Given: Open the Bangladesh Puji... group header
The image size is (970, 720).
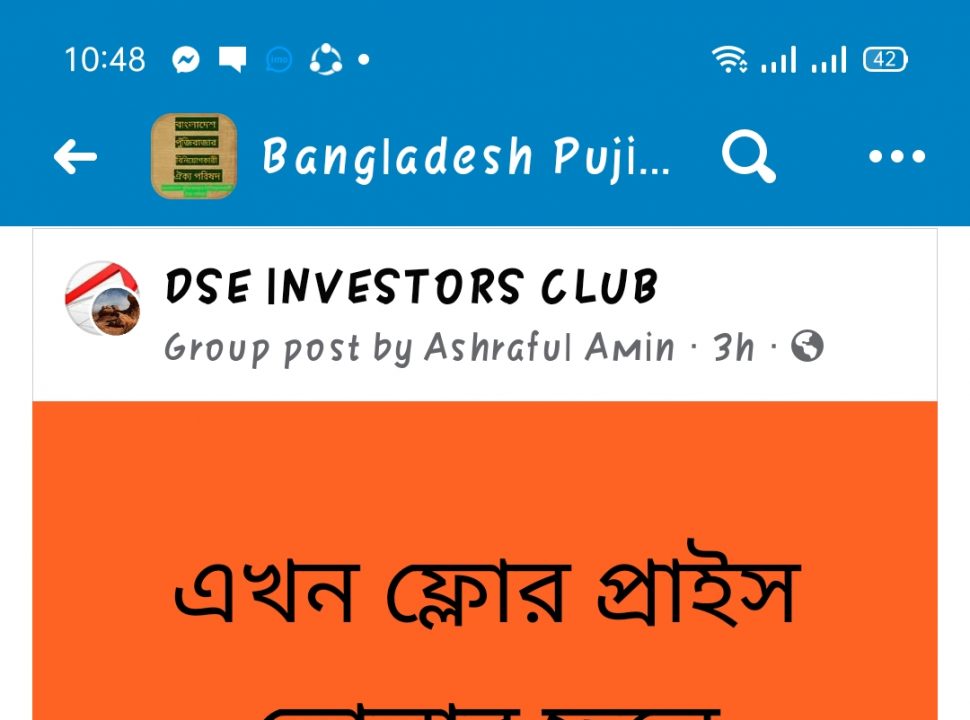Looking at the screenshot, I should (x=465, y=156).
